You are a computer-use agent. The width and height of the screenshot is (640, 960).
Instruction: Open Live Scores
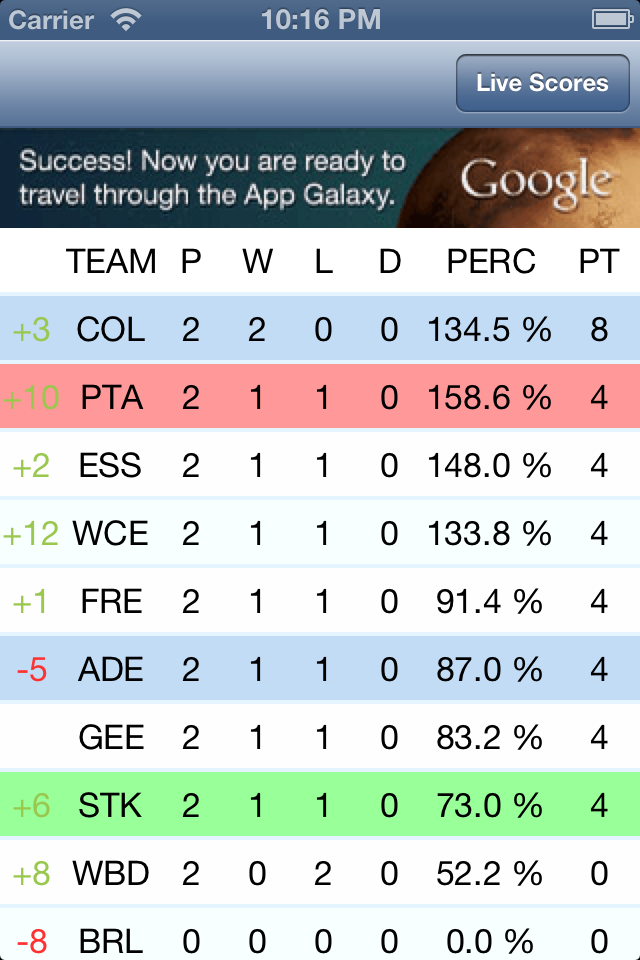pos(541,83)
